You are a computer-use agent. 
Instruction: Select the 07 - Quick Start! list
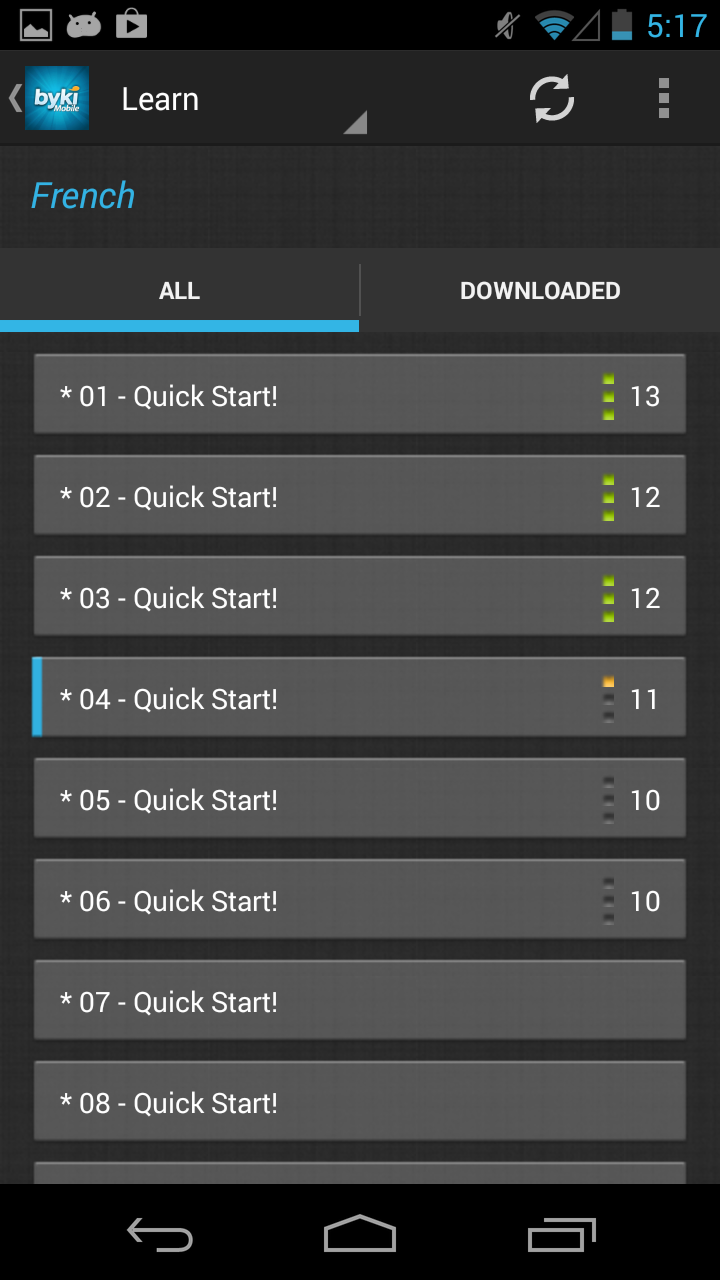click(x=359, y=1000)
